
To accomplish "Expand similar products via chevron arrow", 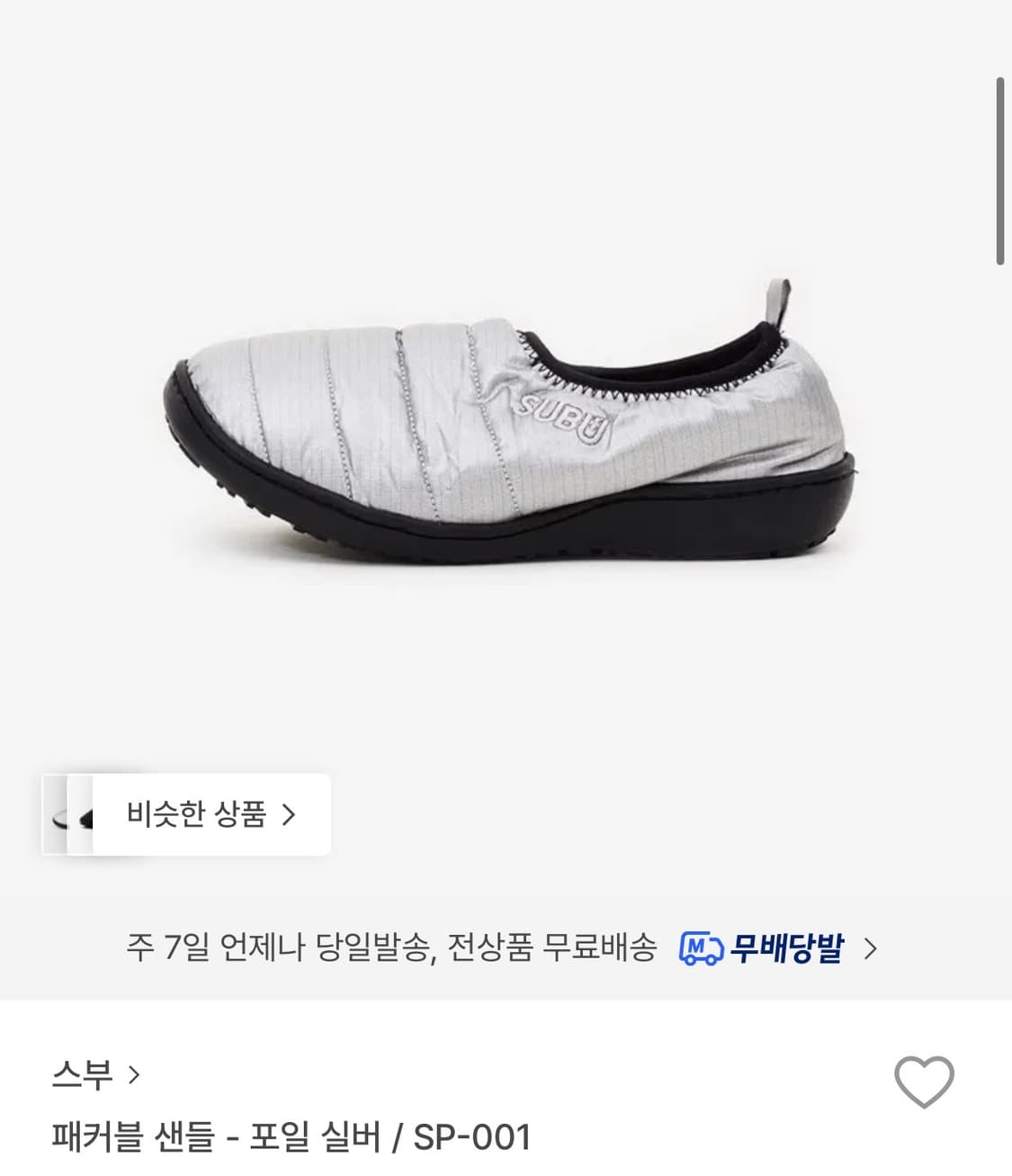I will click(287, 814).
